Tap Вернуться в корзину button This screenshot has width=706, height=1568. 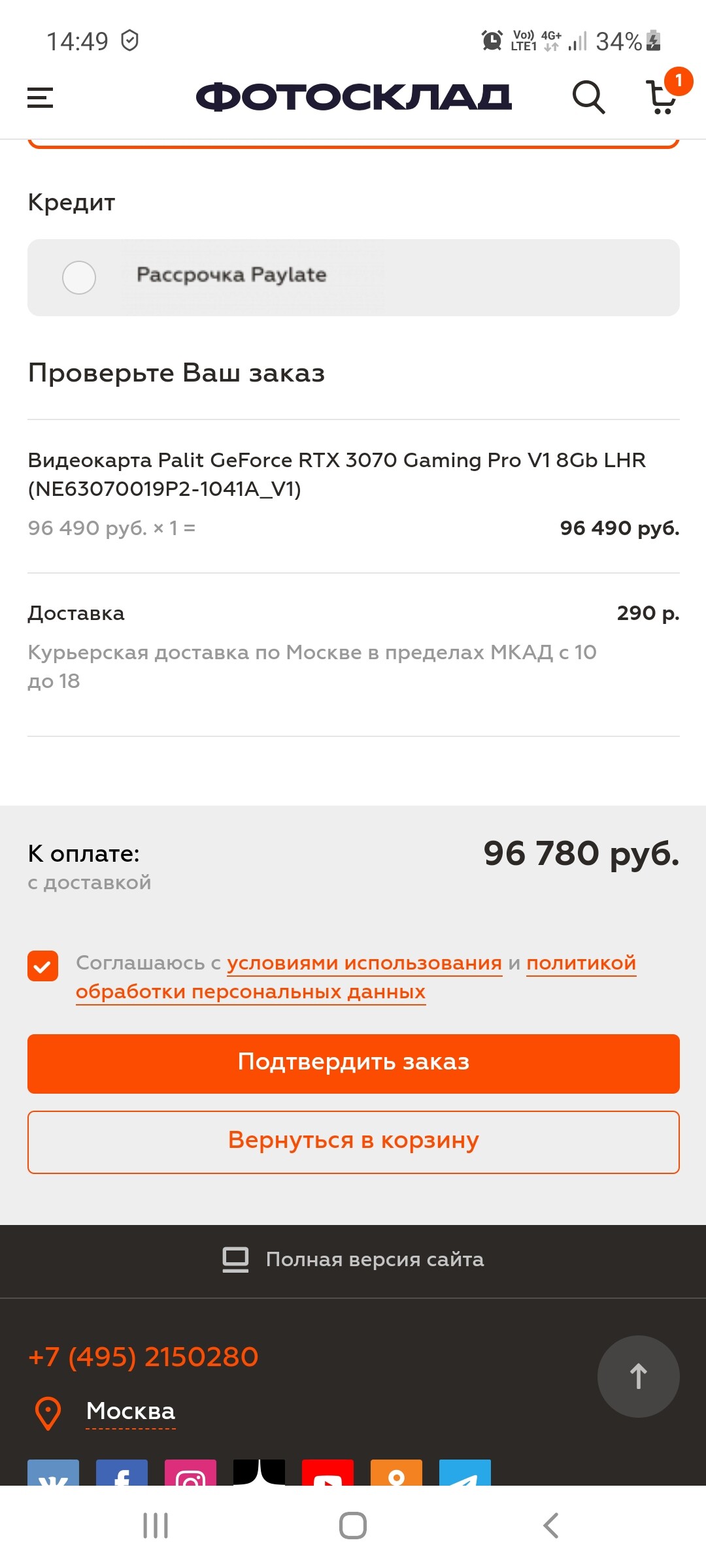pos(354,1142)
